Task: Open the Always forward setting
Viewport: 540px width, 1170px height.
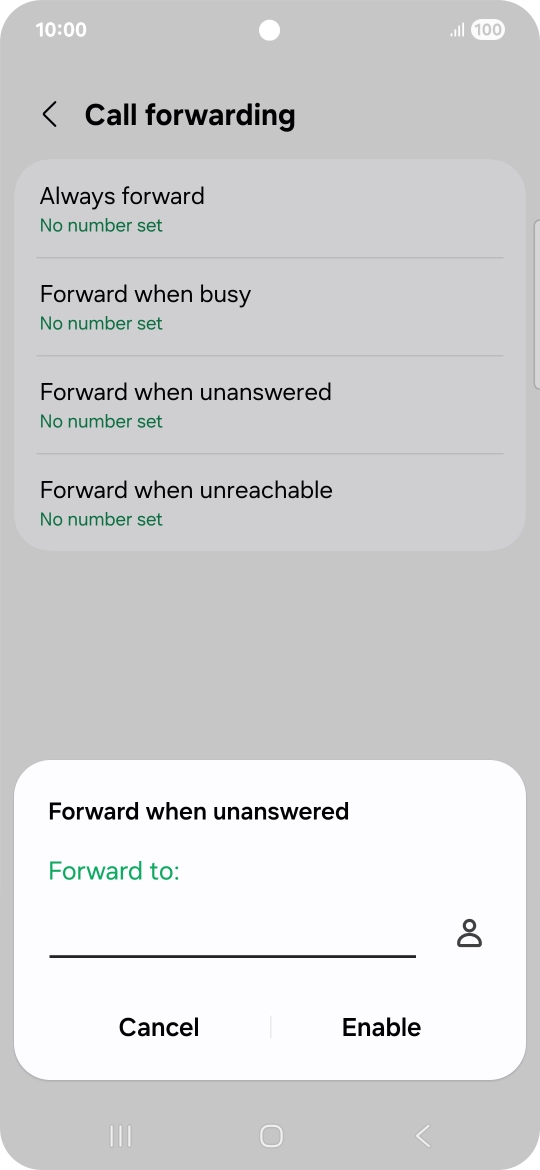Action: (270, 209)
